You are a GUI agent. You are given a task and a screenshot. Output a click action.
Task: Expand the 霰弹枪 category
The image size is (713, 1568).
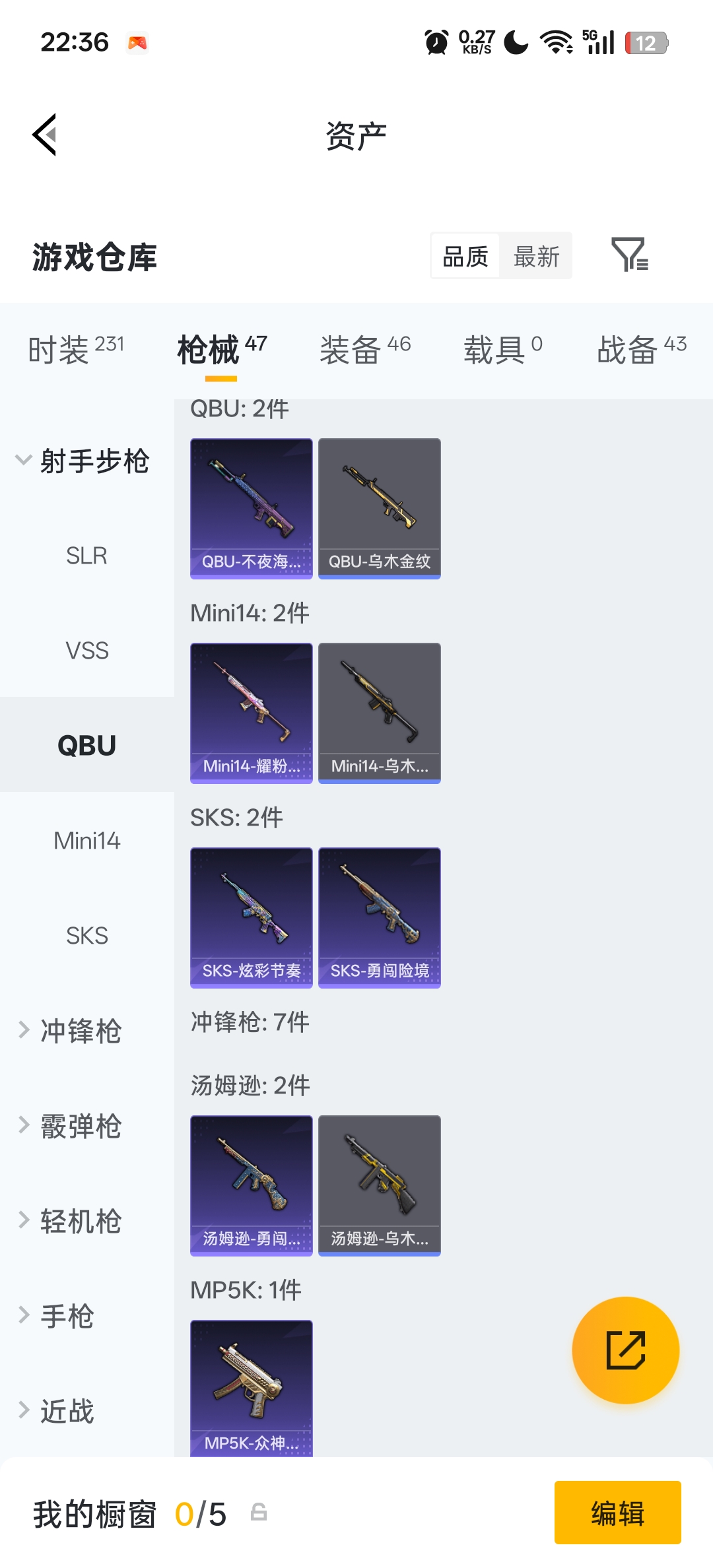click(x=79, y=1126)
